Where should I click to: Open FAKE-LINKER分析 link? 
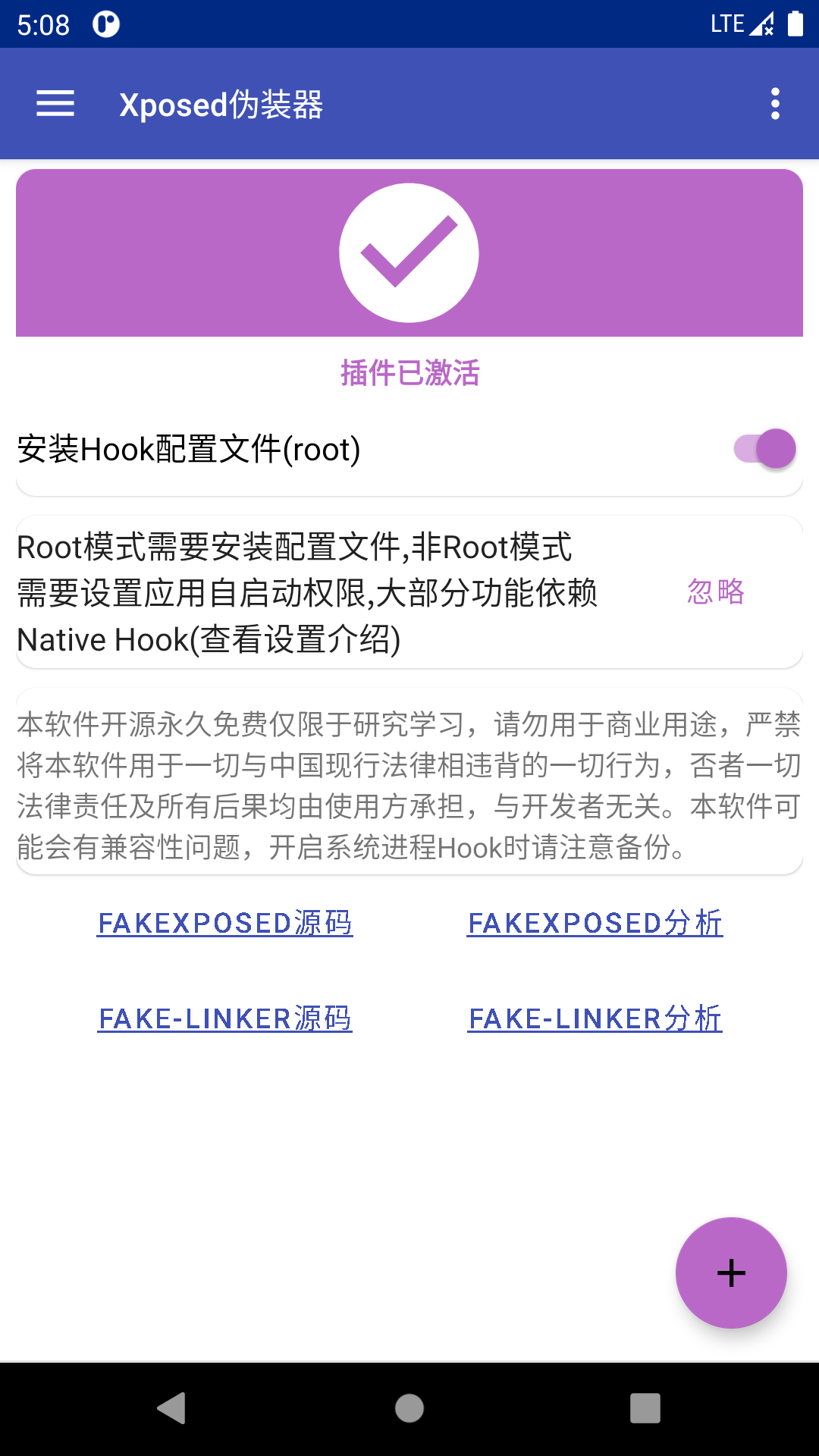point(595,1018)
